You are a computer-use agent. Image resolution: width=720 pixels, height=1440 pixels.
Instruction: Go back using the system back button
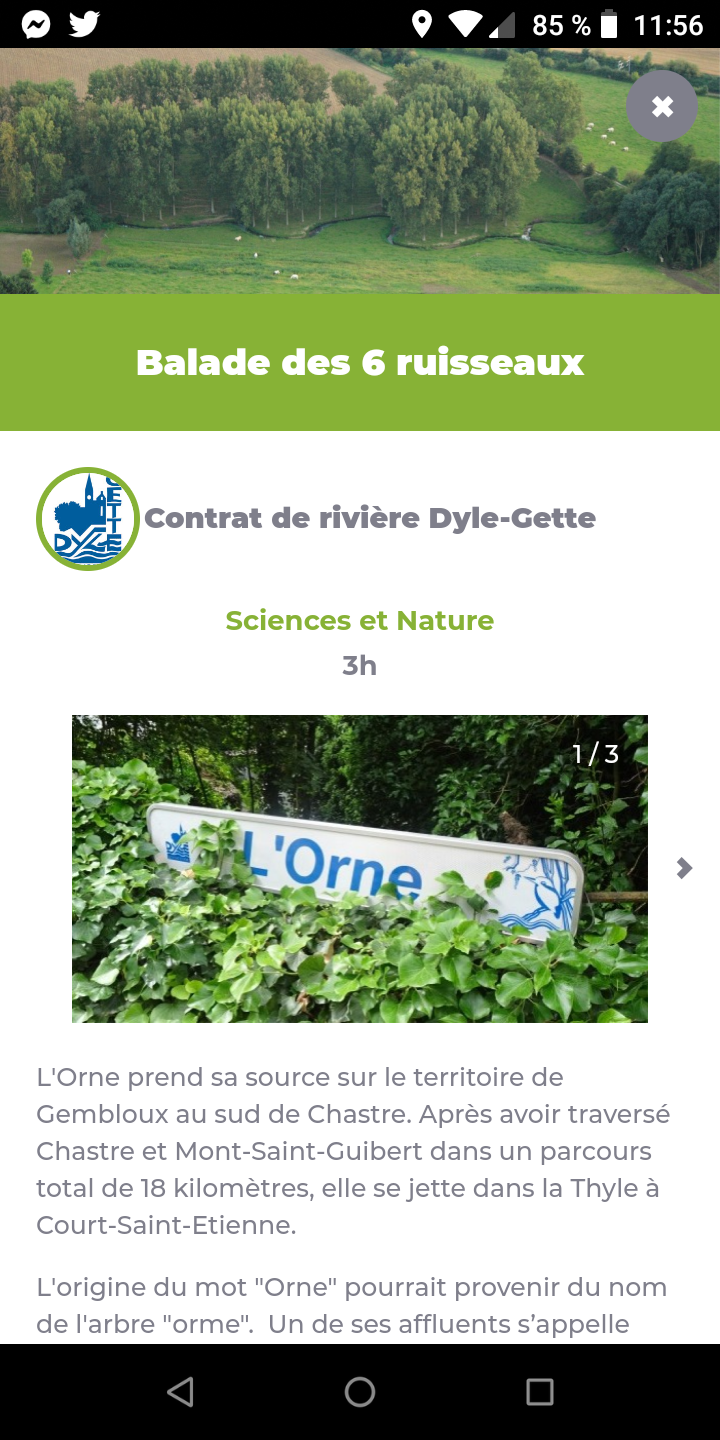coord(180,1392)
